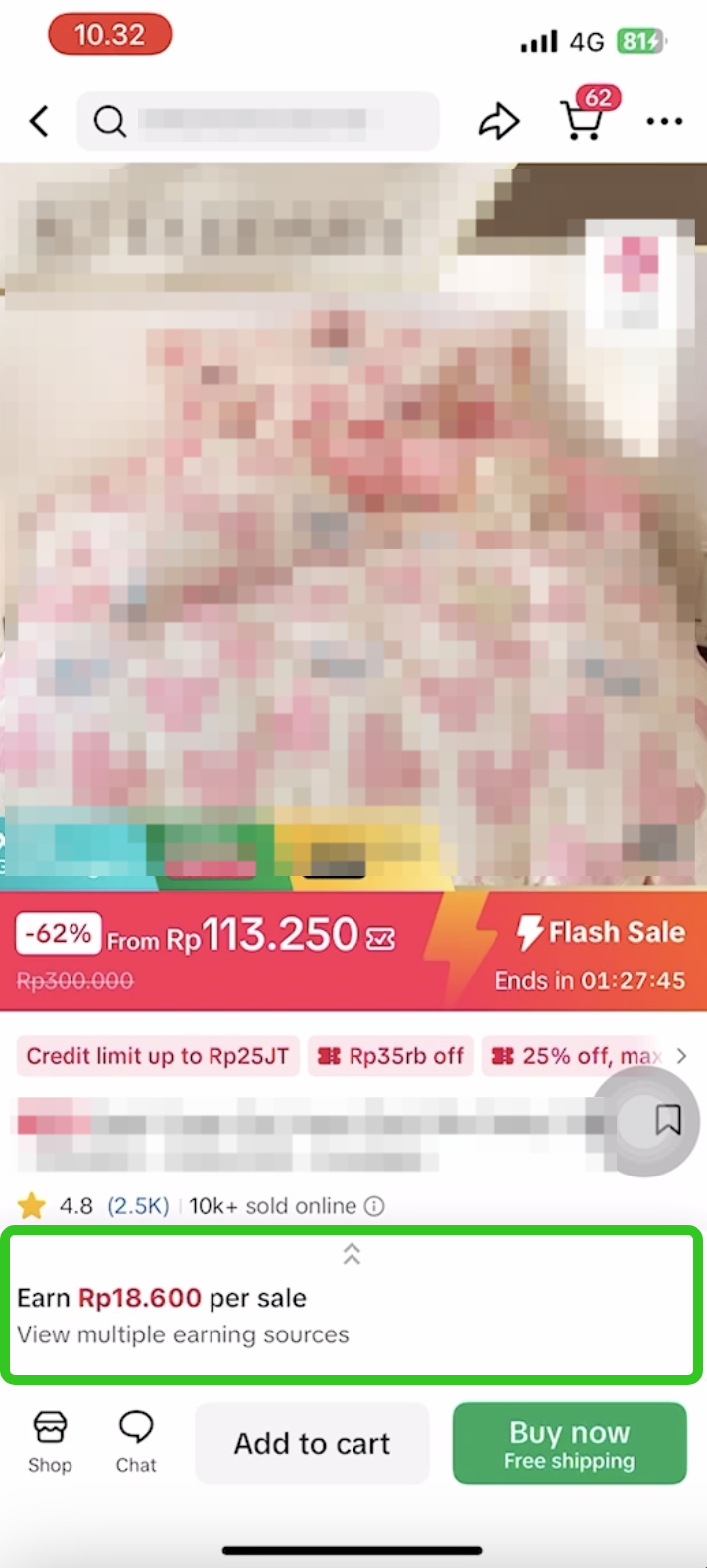Go back using the back arrow
Image resolution: width=707 pixels, height=1568 pixels.
[39, 122]
